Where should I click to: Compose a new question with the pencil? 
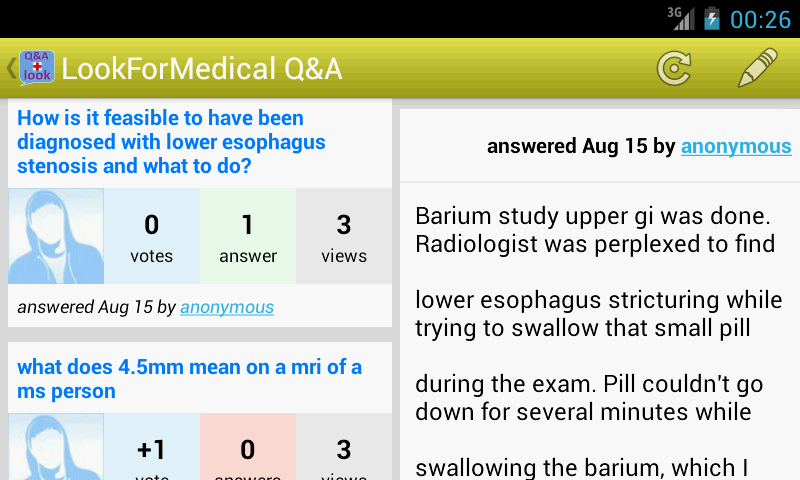(x=757, y=68)
